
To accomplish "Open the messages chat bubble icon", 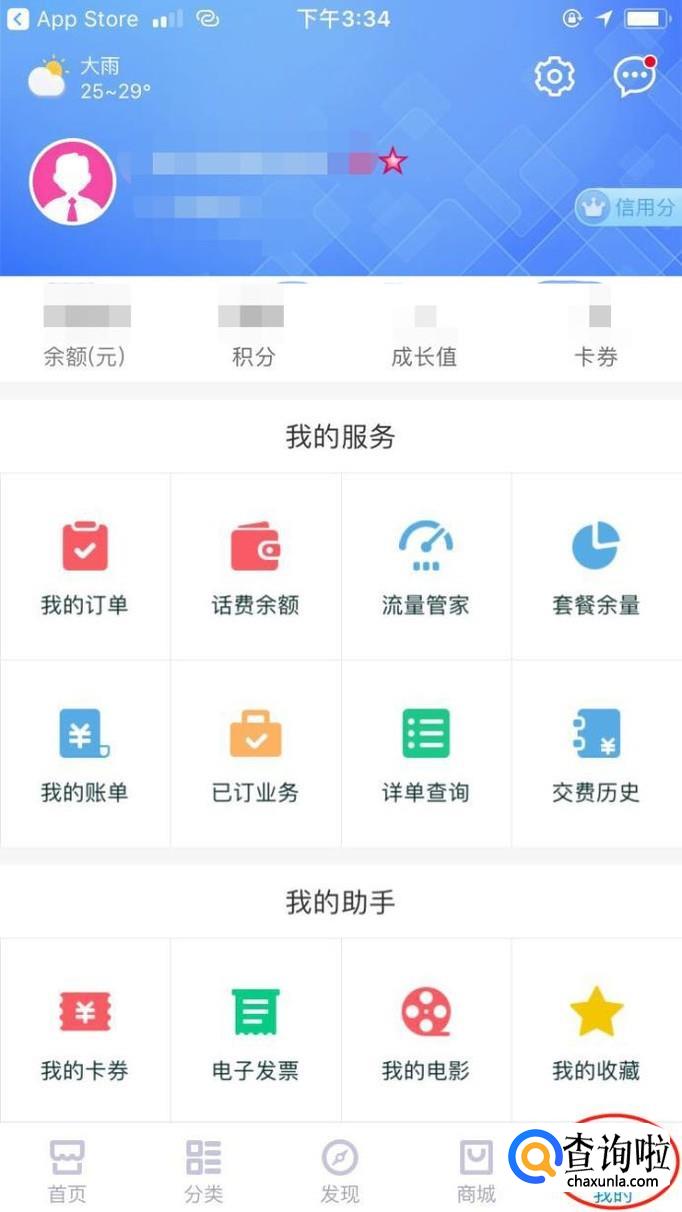I will pyautogui.click(x=634, y=77).
